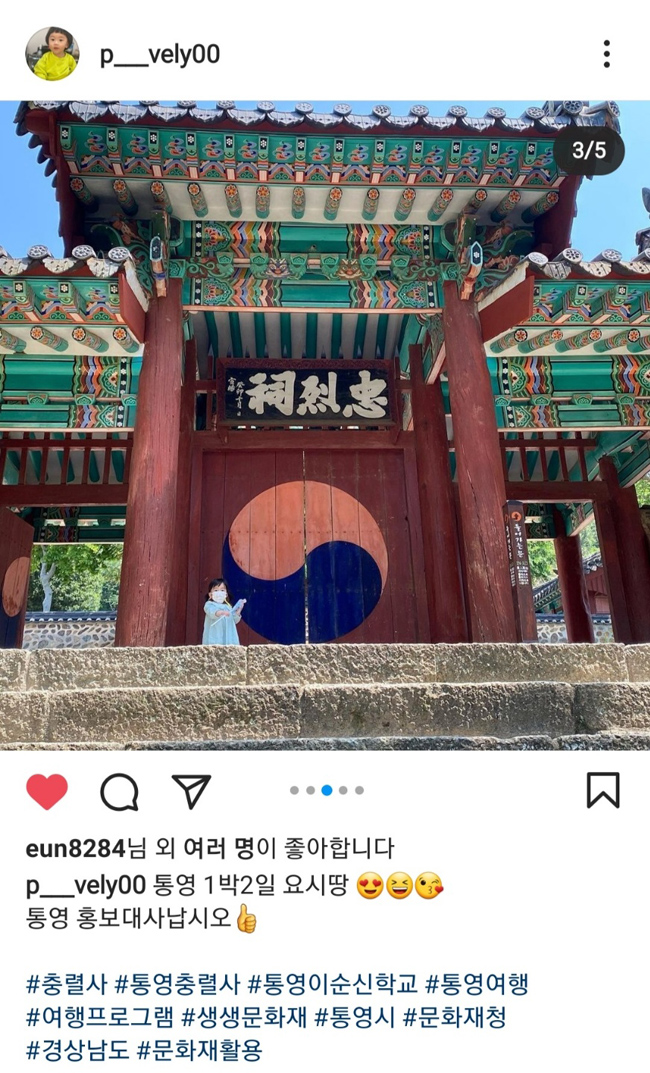This screenshot has height=1073, width=650.
Task: Unlike the post with the red heart
Action: (x=46, y=791)
